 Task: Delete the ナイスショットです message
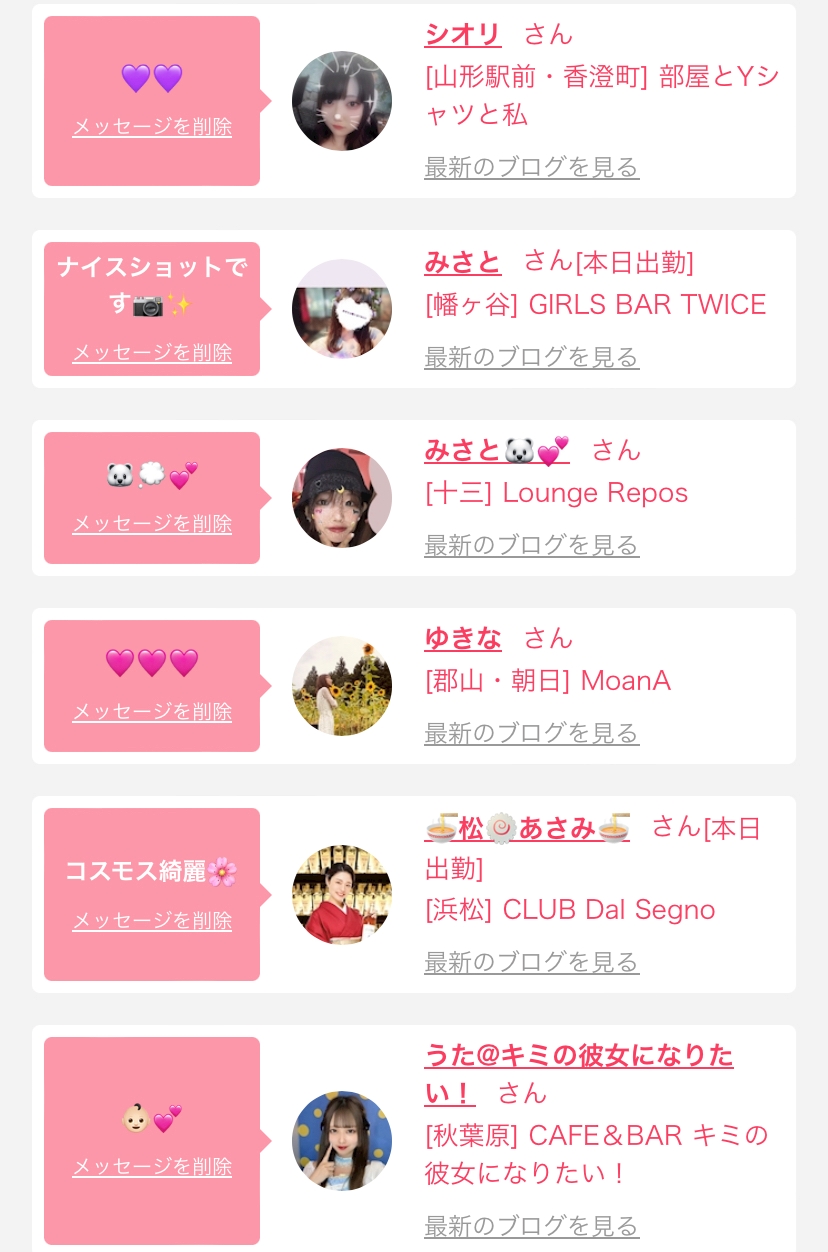pos(152,353)
